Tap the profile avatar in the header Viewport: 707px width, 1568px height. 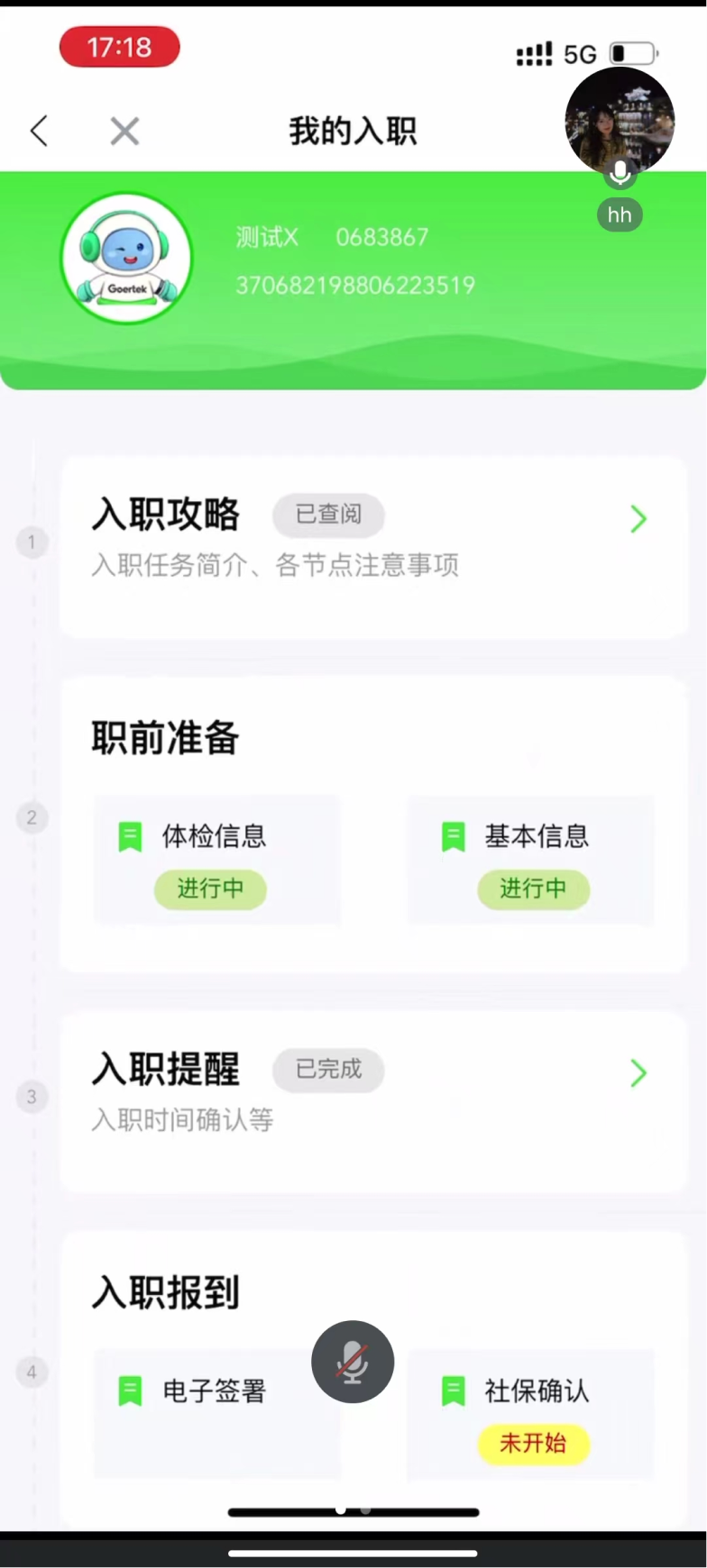click(126, 259)
